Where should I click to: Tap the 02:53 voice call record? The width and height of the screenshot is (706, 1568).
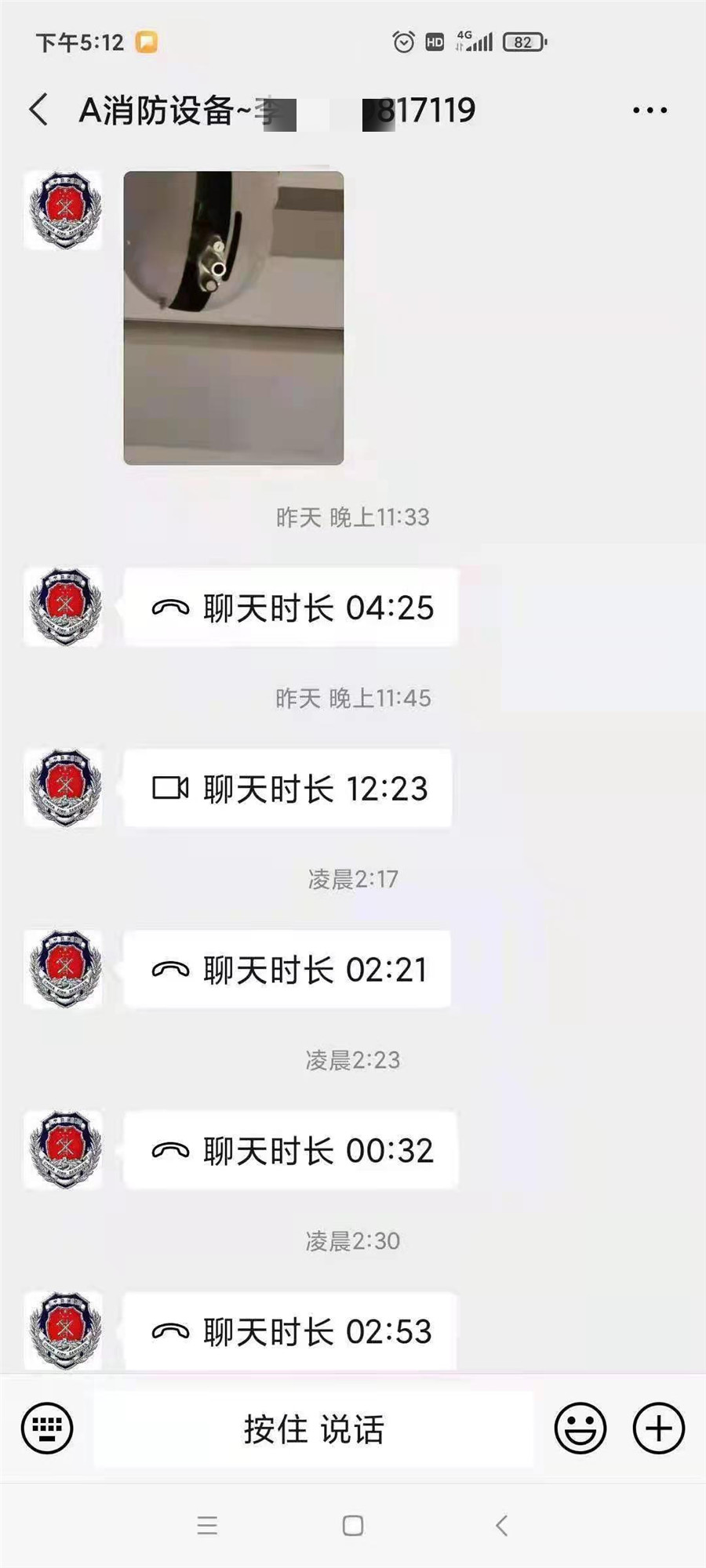click(x=291, y=1331)
